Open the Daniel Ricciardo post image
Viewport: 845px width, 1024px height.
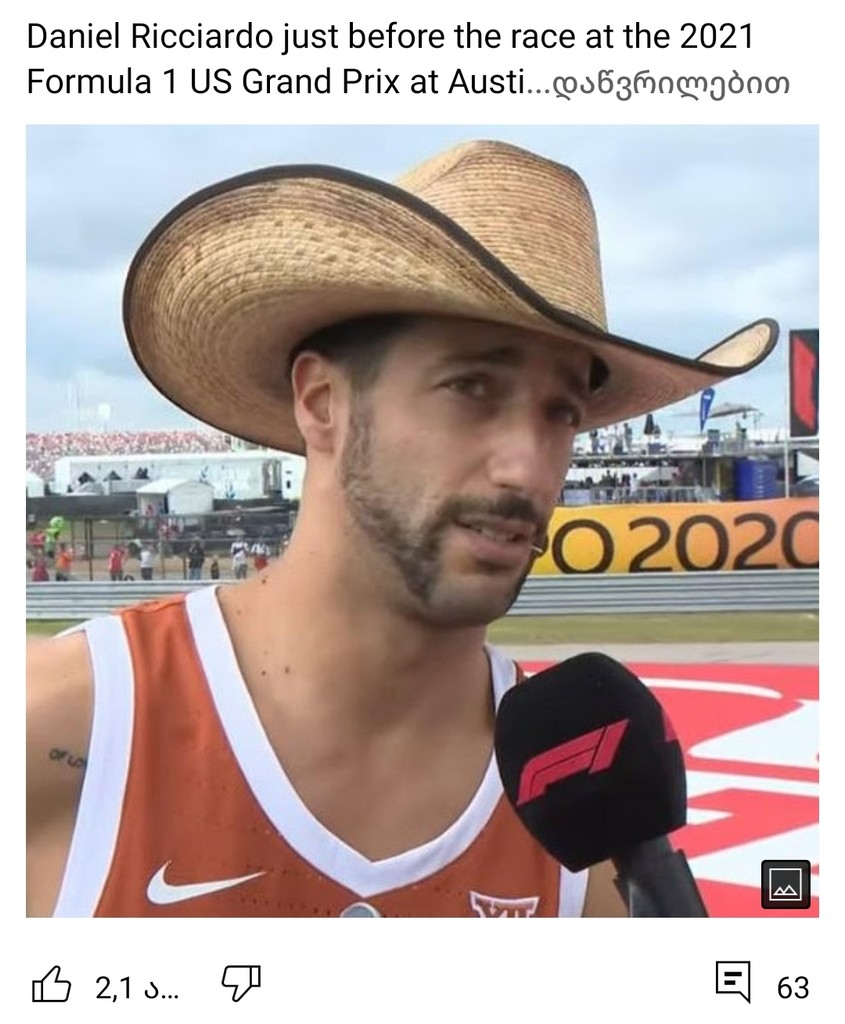[x=422, y=520]
